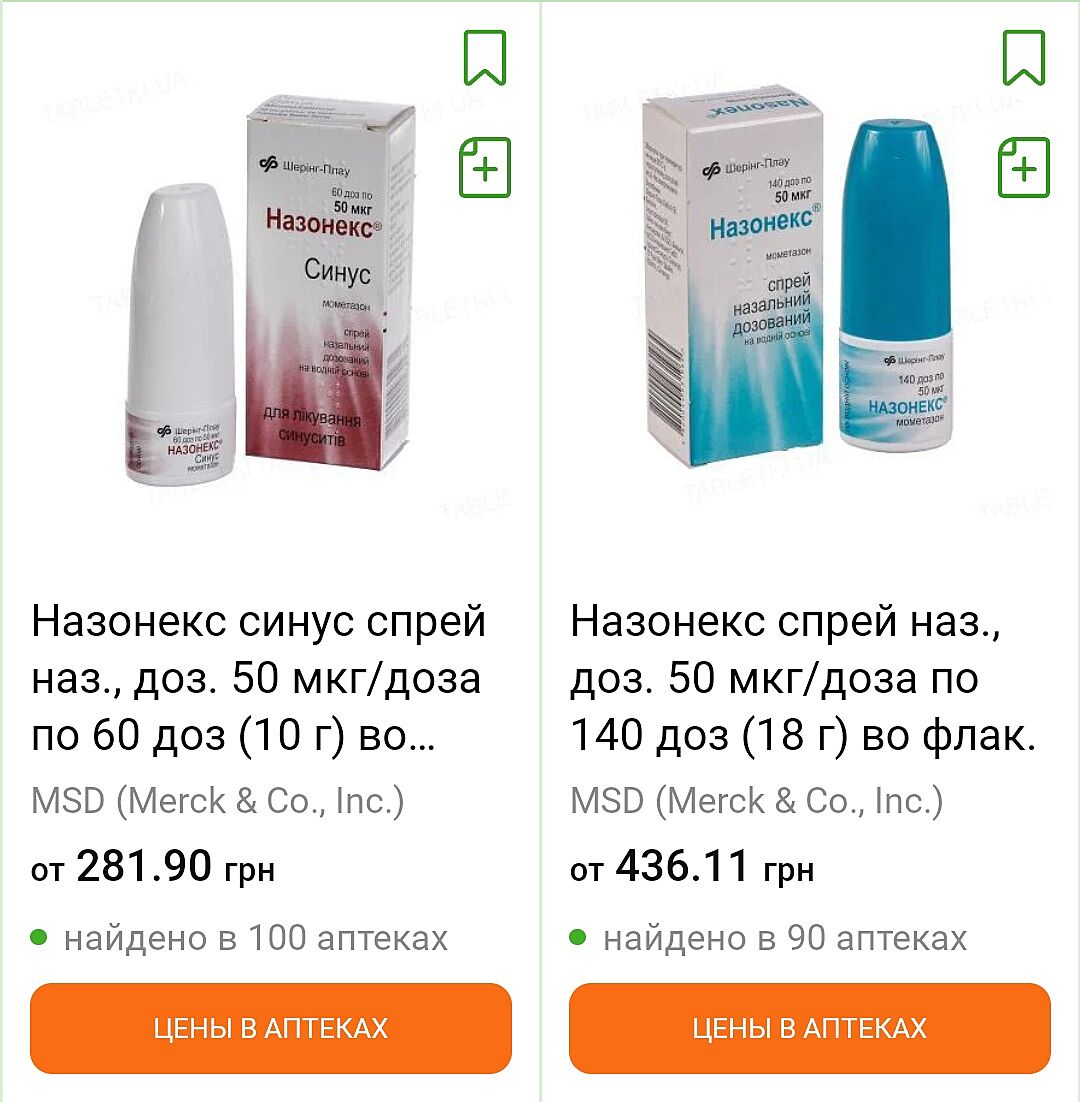Bookmark the Назонекс синус spray

[485, 58]
